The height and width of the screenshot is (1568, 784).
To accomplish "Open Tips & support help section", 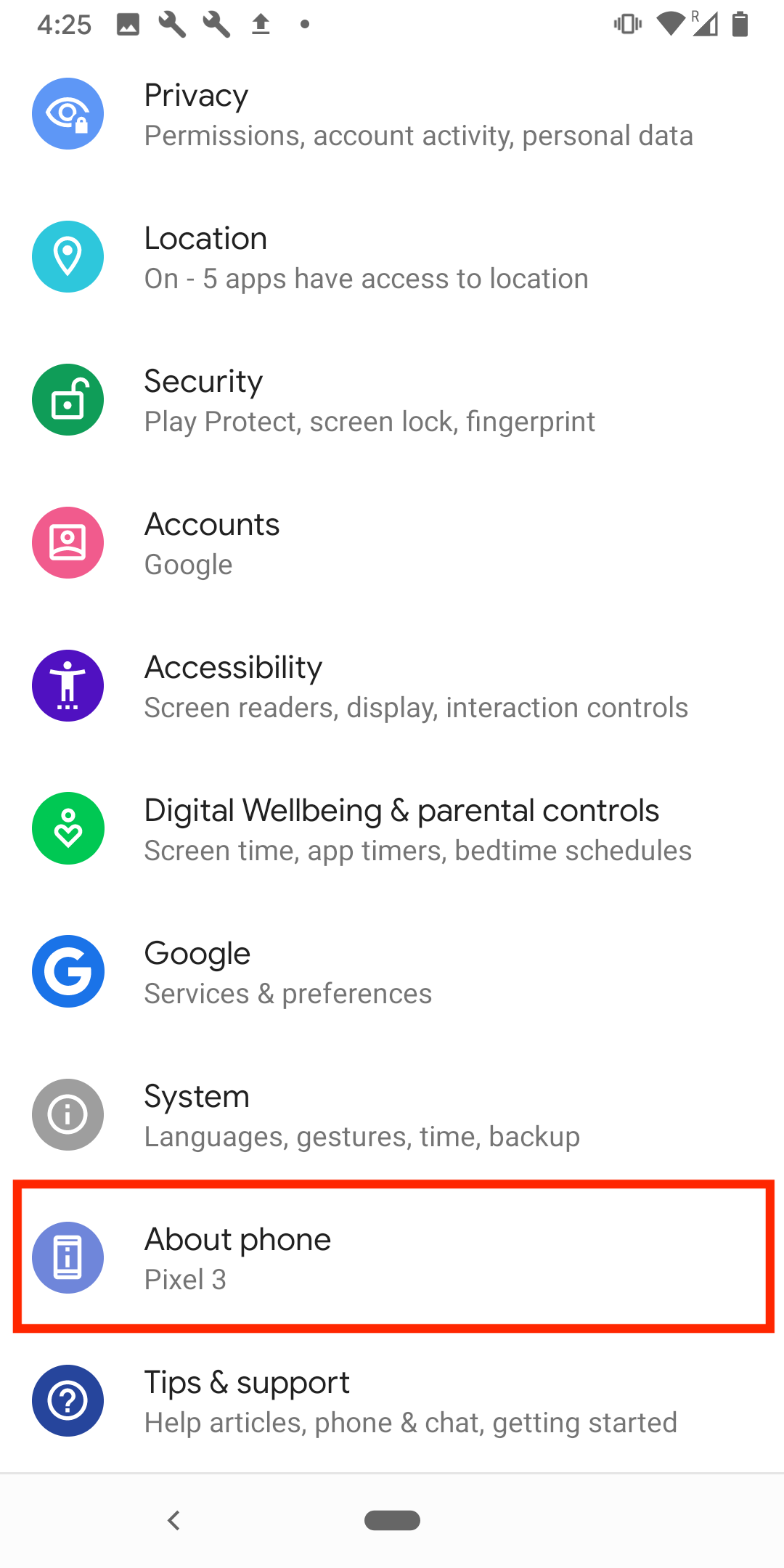I will pyautogui.click(x=392, y=1400).
